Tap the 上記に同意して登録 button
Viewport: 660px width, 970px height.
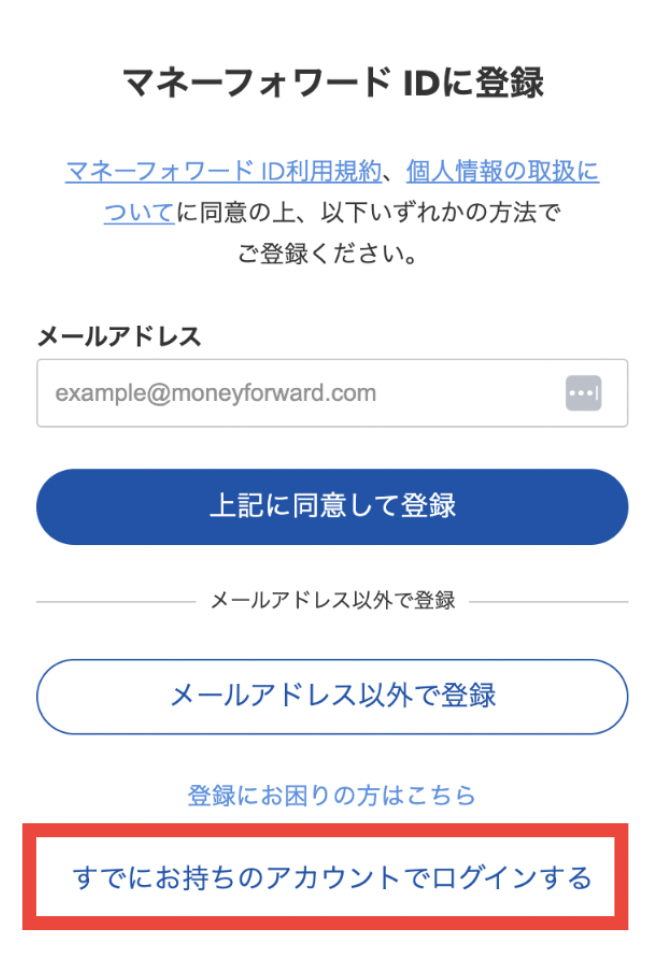tap(332, 506)
